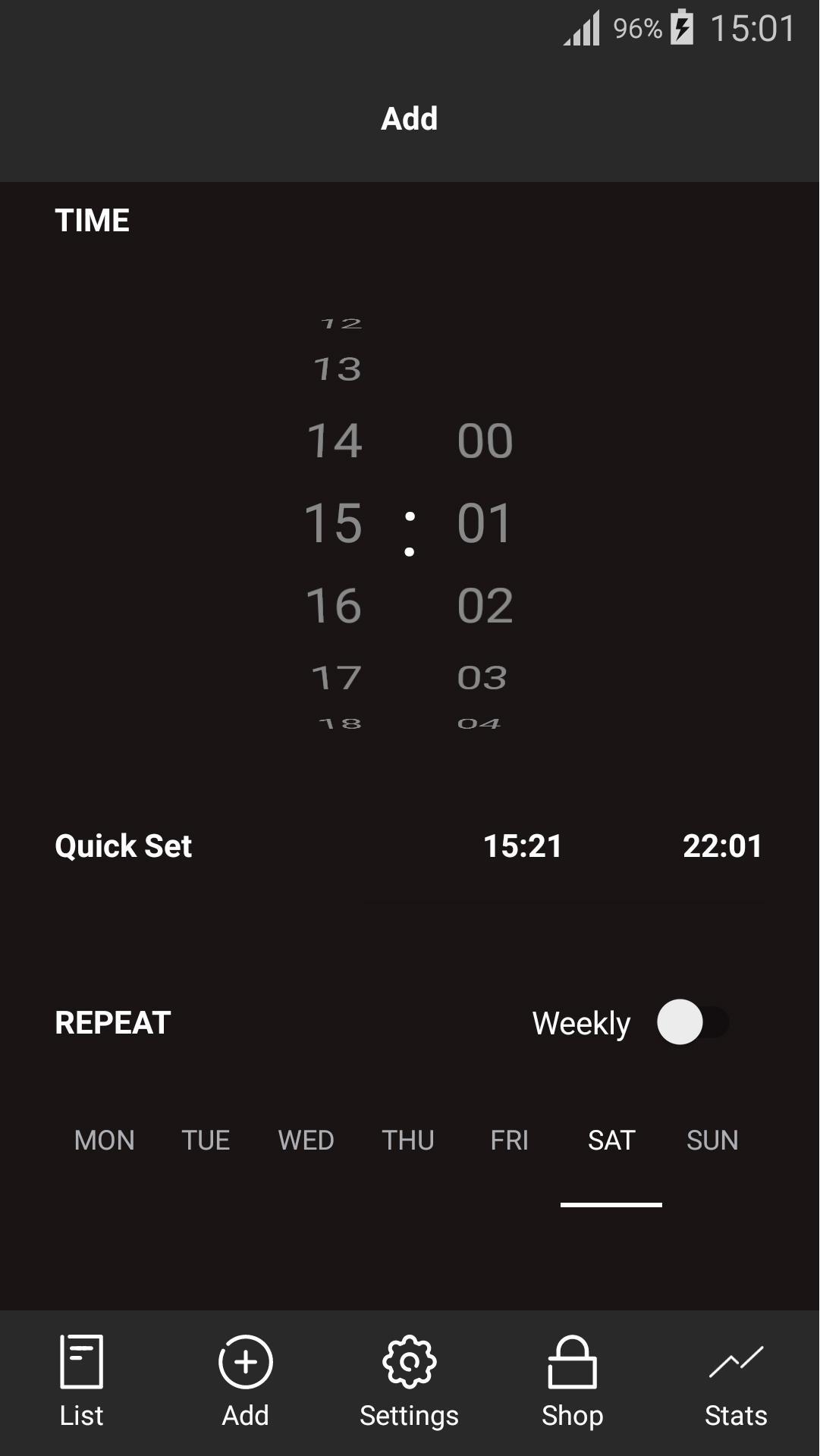Quick set the time to 22:01
820x1456 pixels.
tap(722, 846)
